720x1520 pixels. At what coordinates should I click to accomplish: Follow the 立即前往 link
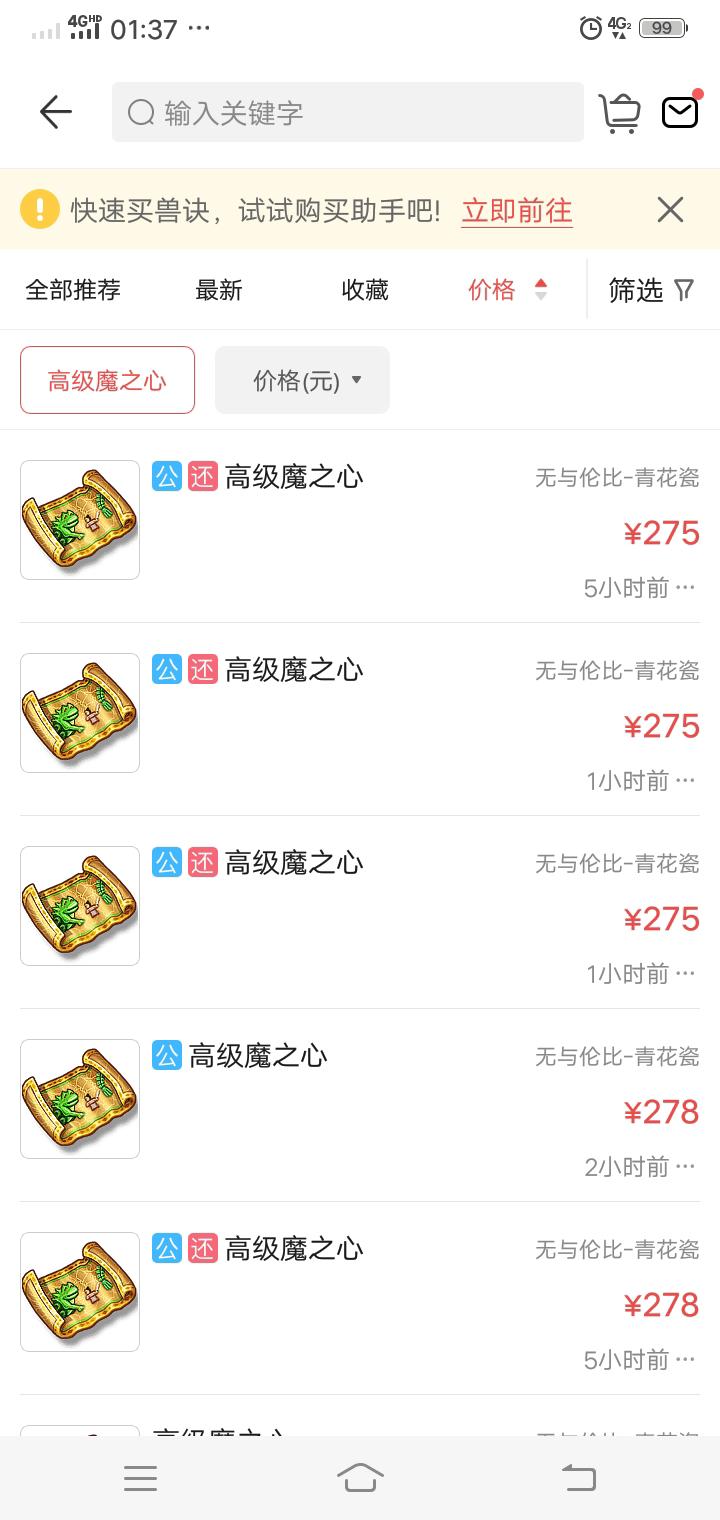516,211
